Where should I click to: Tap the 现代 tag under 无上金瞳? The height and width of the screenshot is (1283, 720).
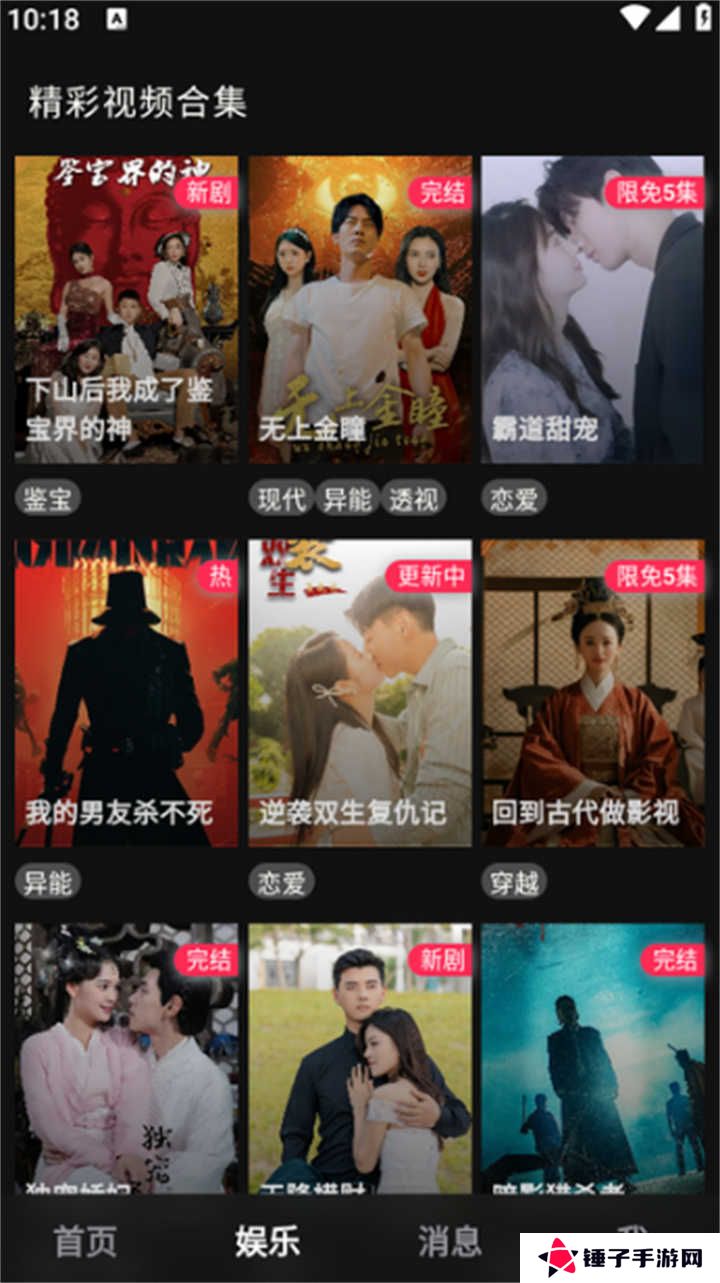pyautogui.click(x=281, y=499)
